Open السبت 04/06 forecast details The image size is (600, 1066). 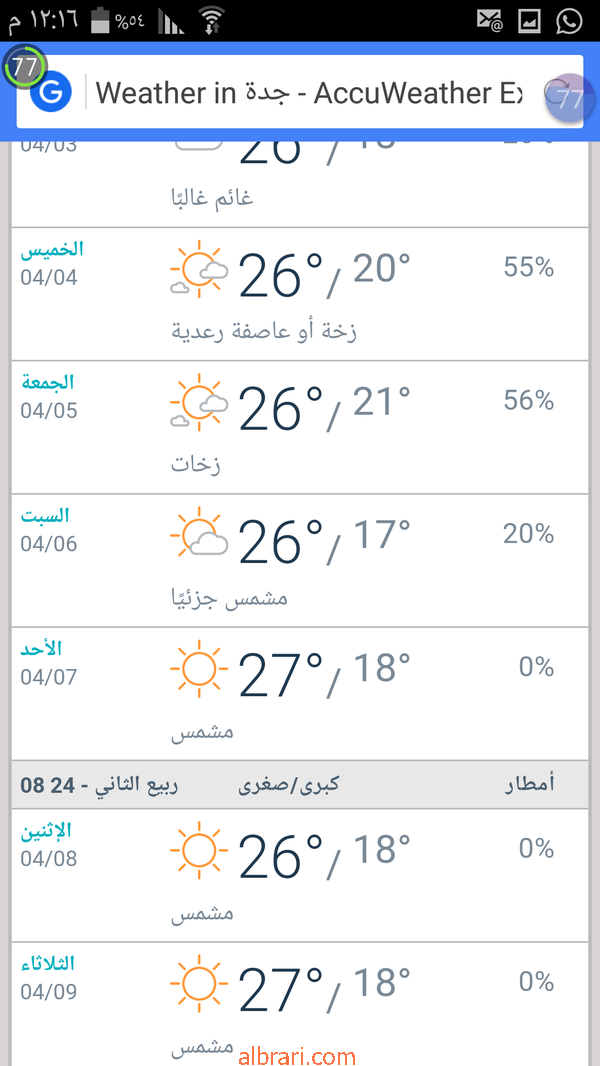pos(300,560)
